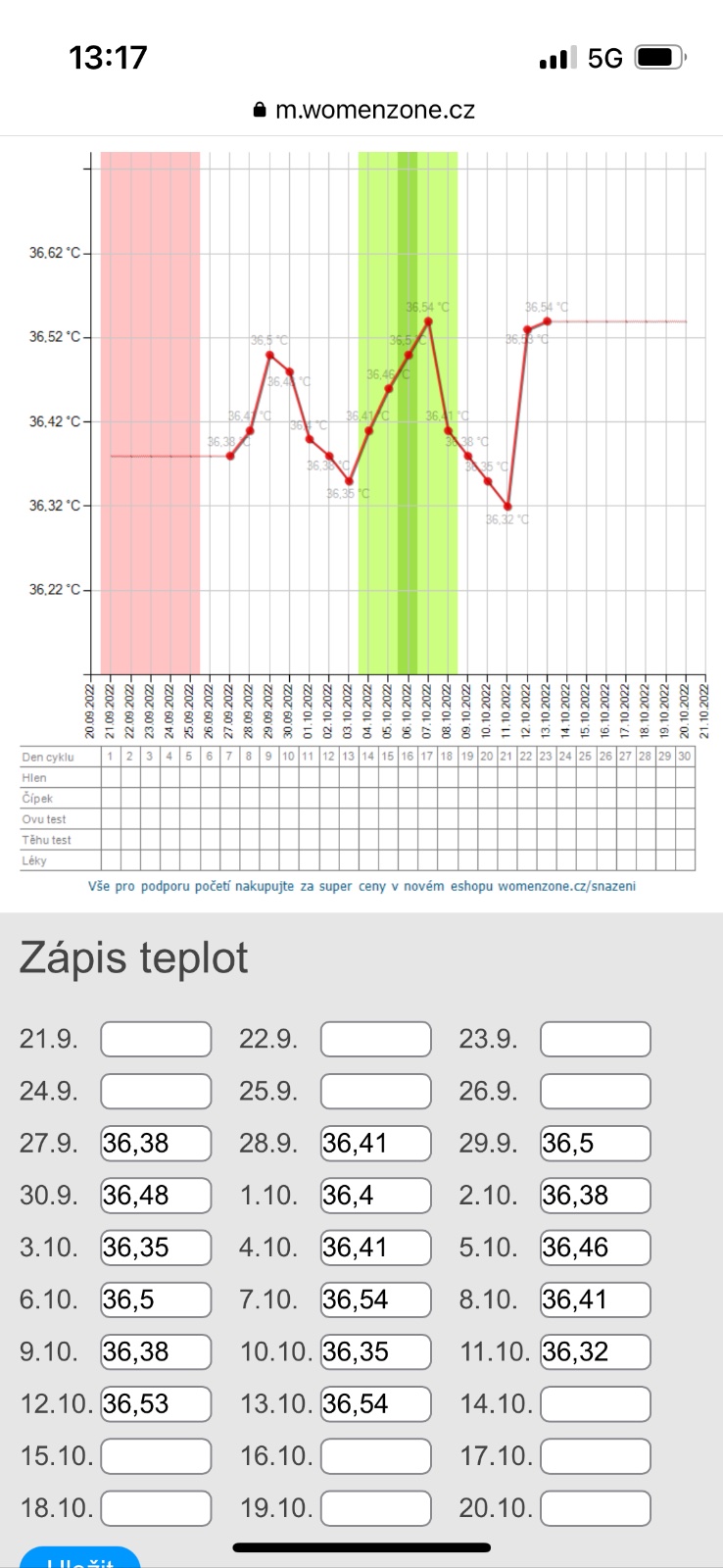
Task: Edit the 27.9. temperature 36,38
Action: click(x=156, y=1143)
